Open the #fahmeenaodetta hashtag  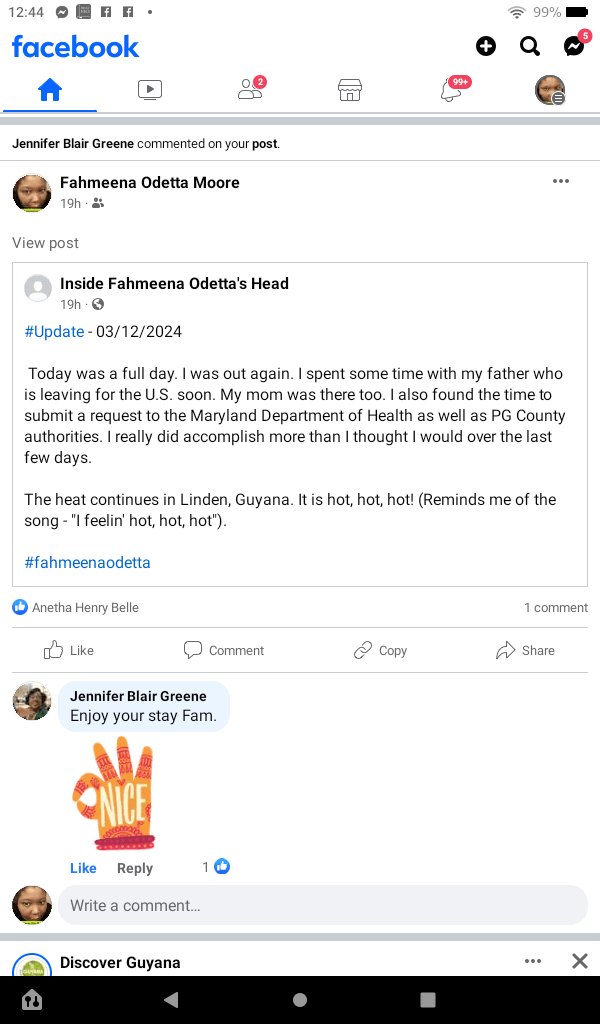click(x=87, y=562)
